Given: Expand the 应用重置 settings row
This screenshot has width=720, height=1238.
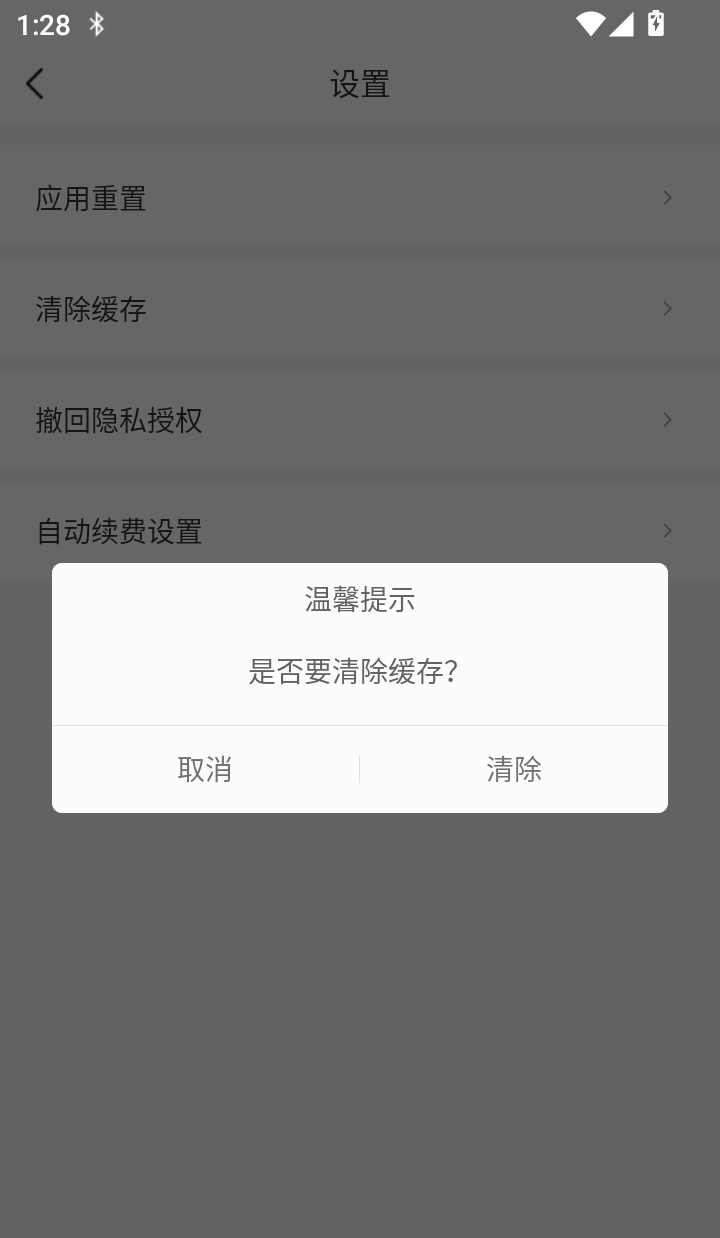Looking at the screenshot, I should 666,197.
